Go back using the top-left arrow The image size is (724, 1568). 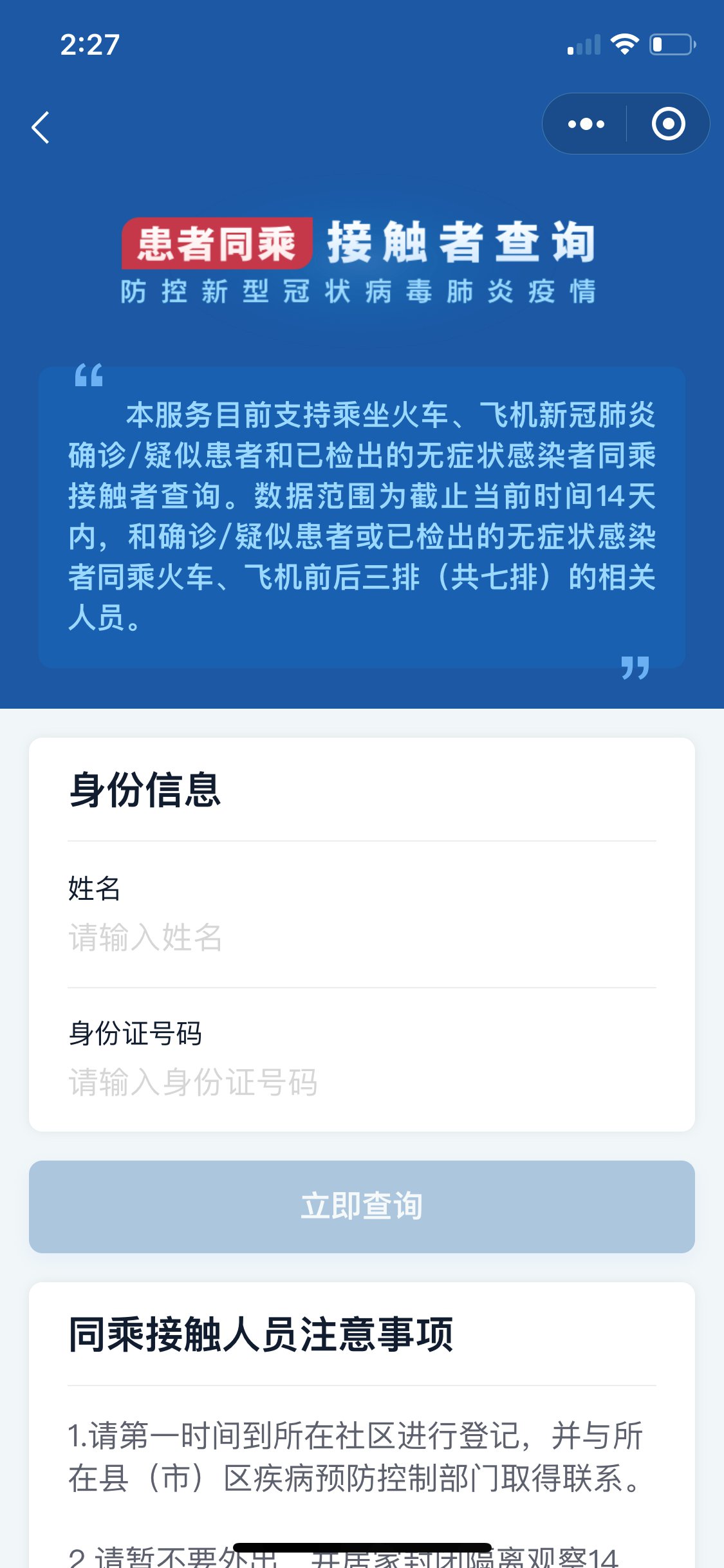[41, 127]
